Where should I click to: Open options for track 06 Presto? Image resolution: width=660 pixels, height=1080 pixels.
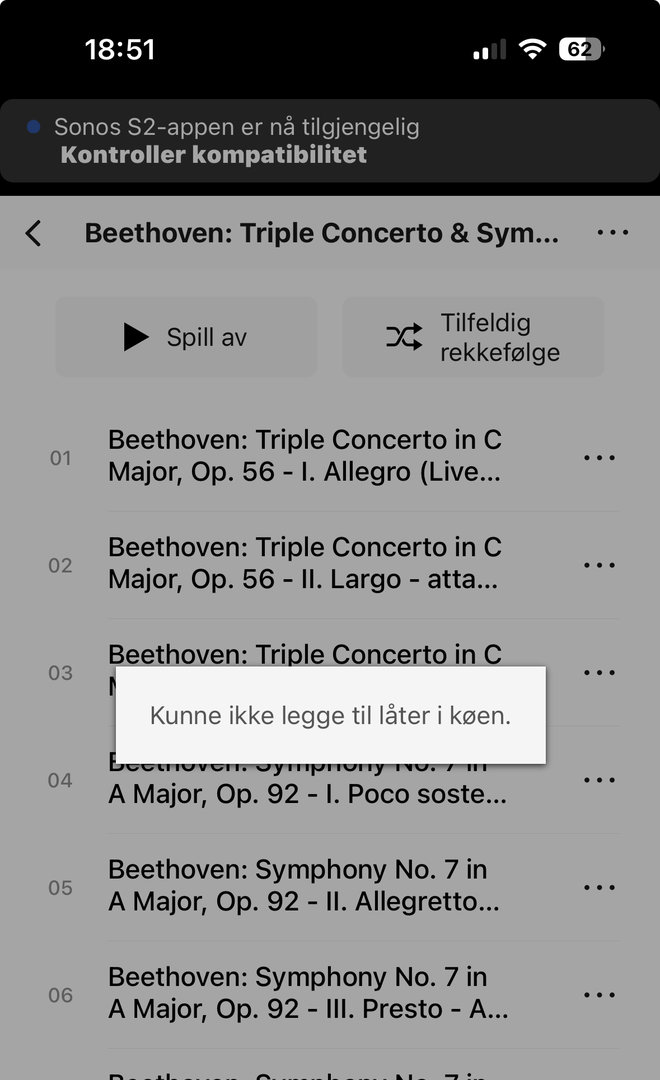(x=599, y=995)
